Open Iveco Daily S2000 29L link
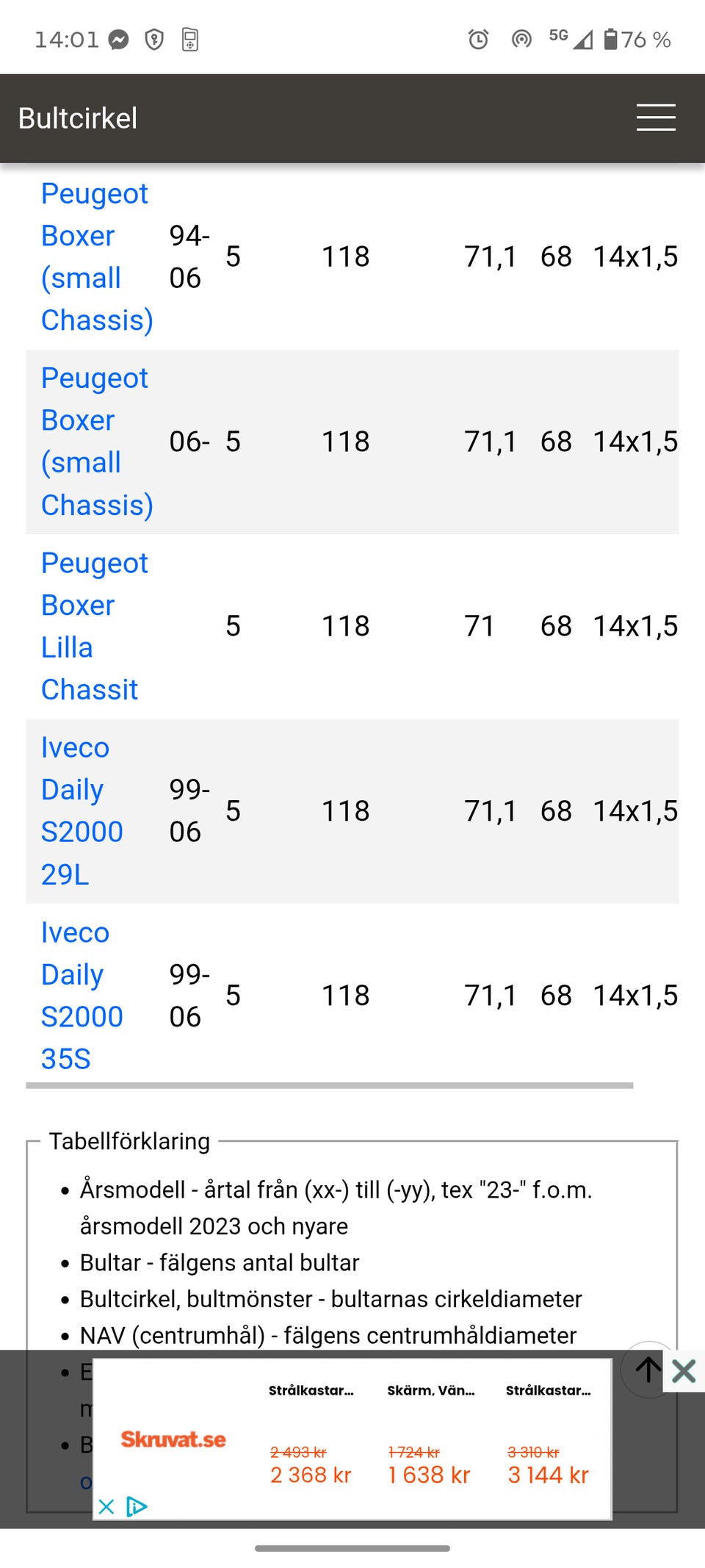The height and width of the screenshot is (1568, 705). point(82,811)
